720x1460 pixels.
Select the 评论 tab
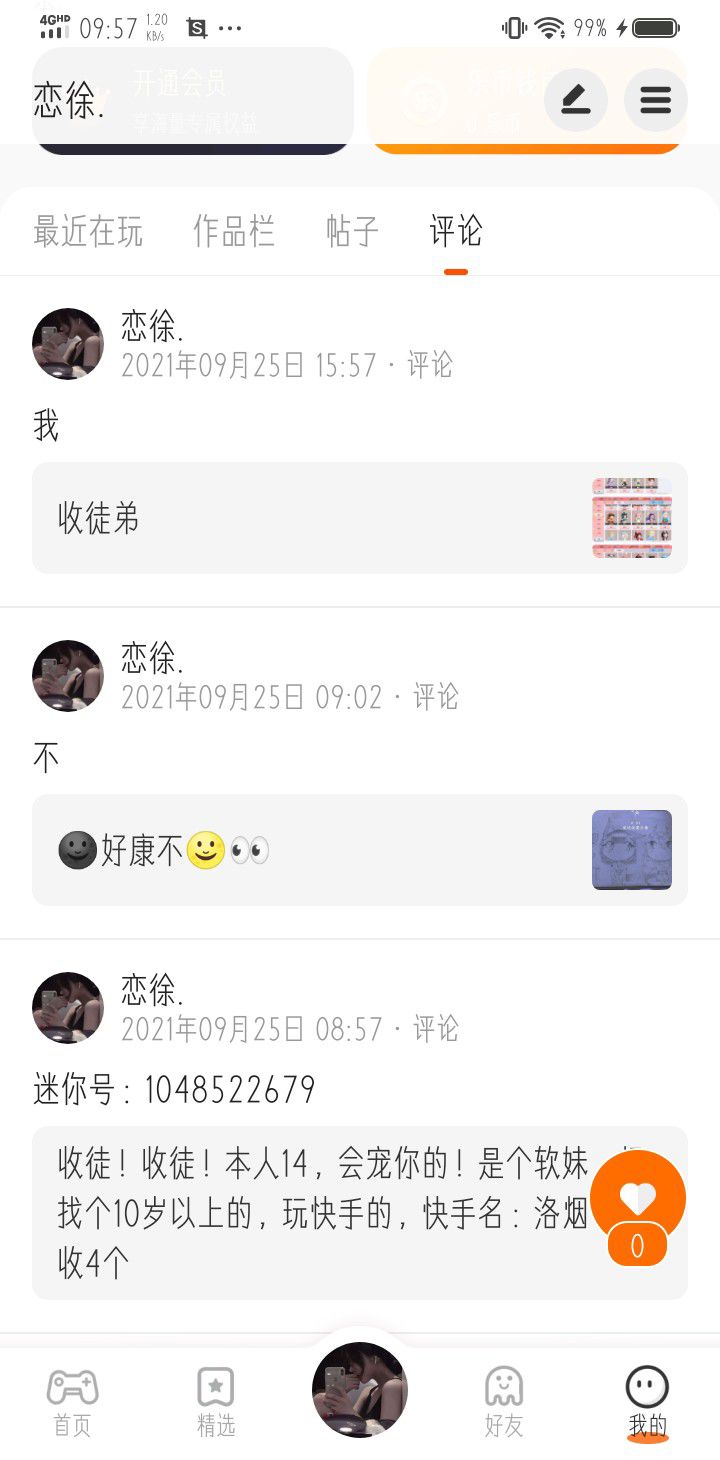click(x=456, y=232)
